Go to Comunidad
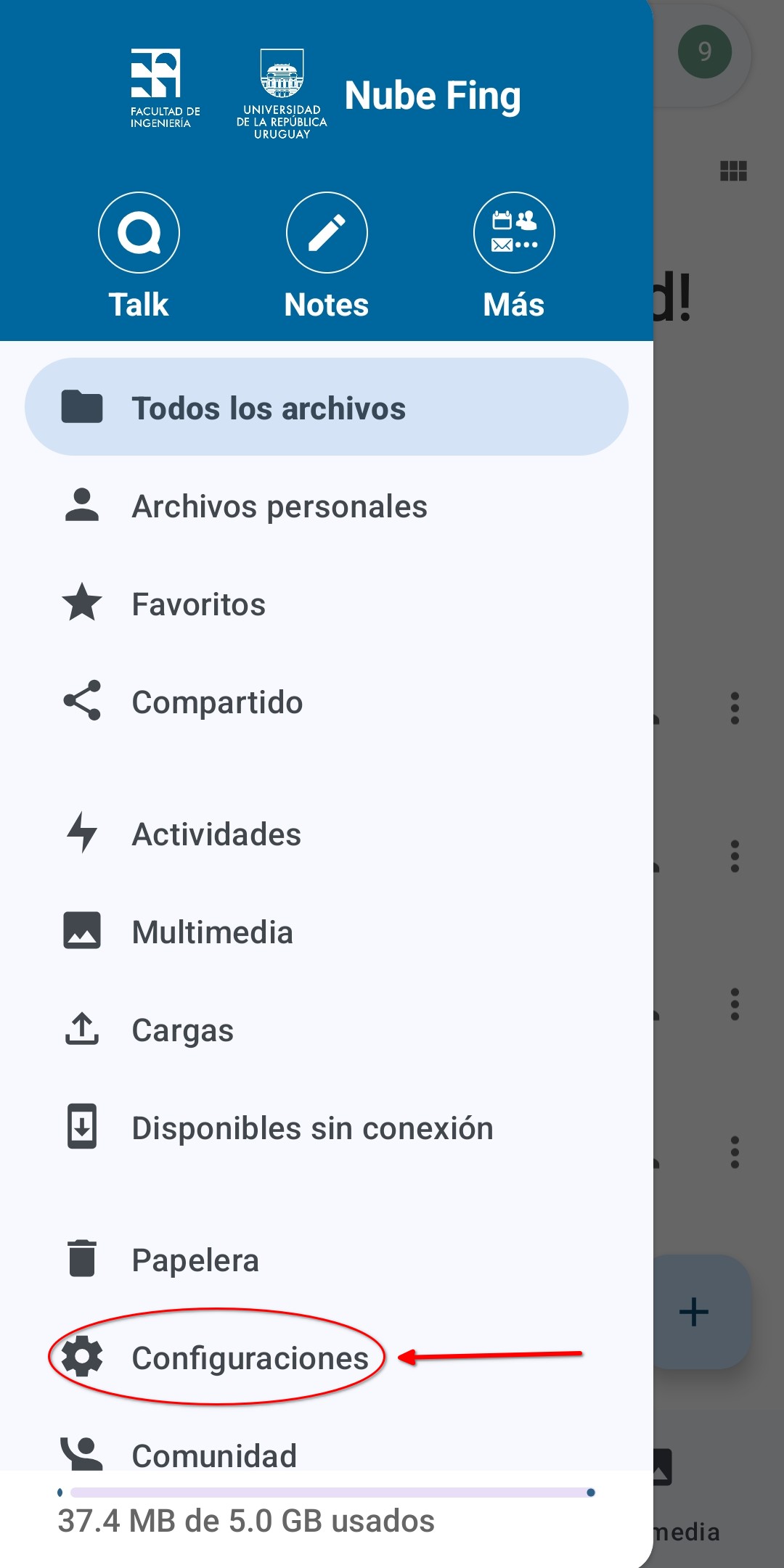The width and height of the screenshot is (784, 1568). [214, 1454]
